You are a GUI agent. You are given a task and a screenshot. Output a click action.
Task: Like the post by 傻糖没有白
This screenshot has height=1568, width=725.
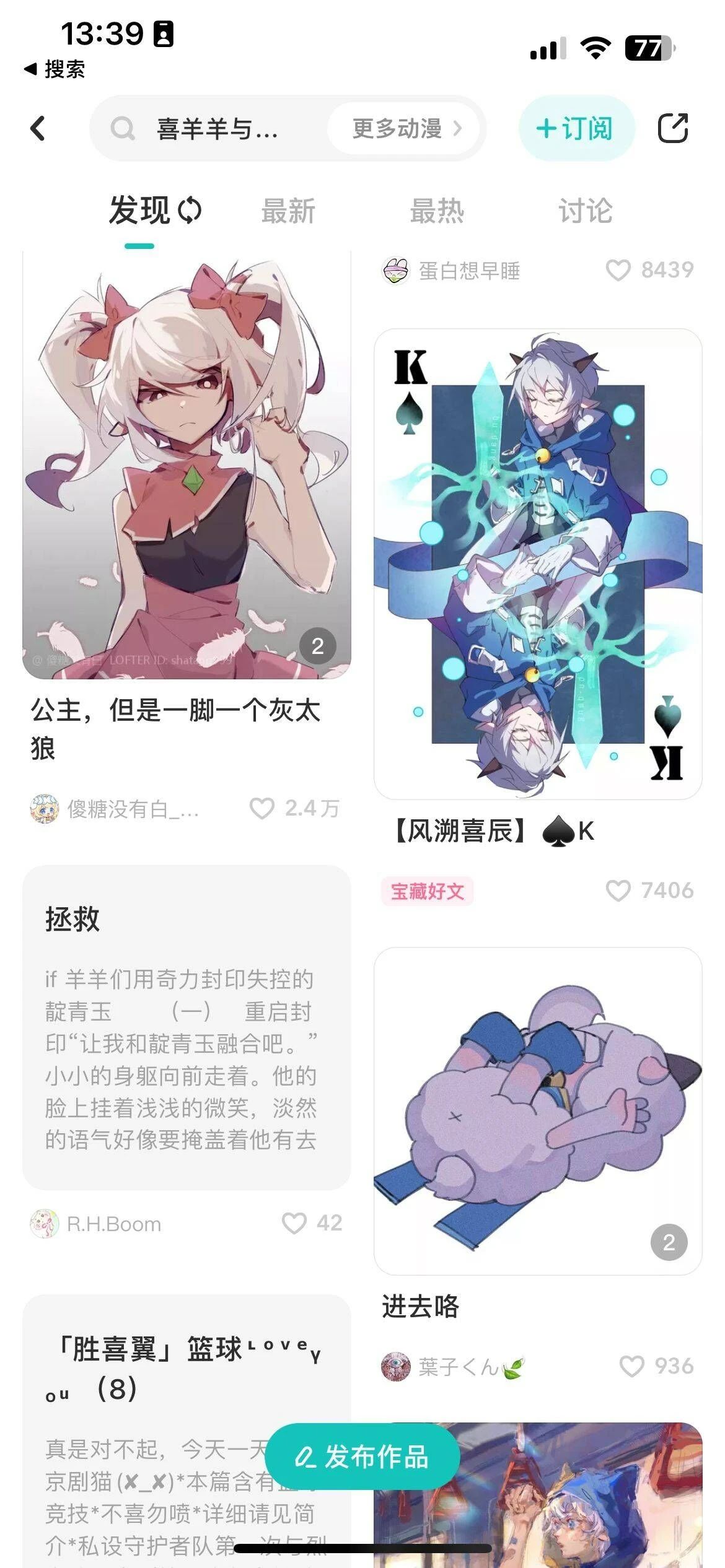pos(262,809)
